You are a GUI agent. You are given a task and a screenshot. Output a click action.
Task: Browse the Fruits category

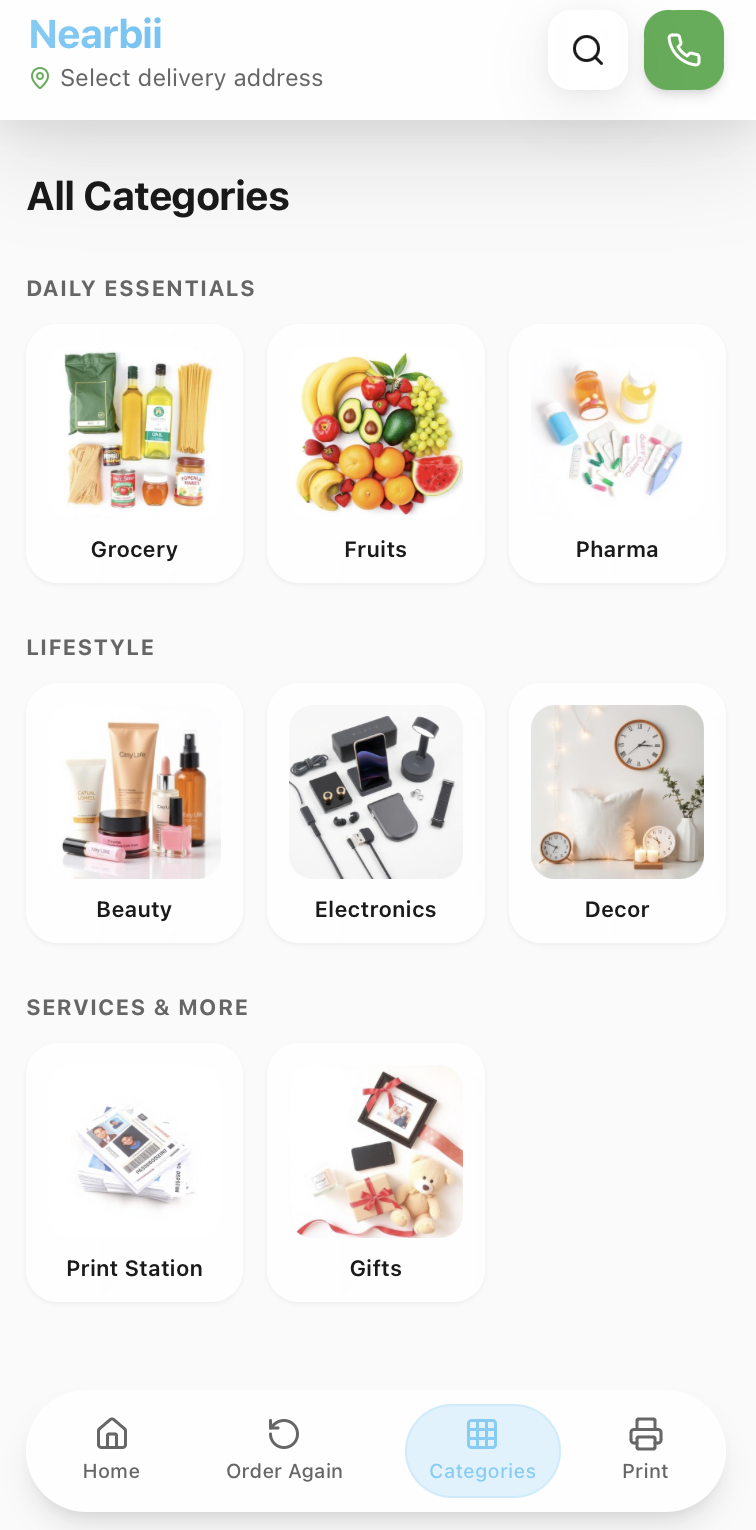(375, 452)
